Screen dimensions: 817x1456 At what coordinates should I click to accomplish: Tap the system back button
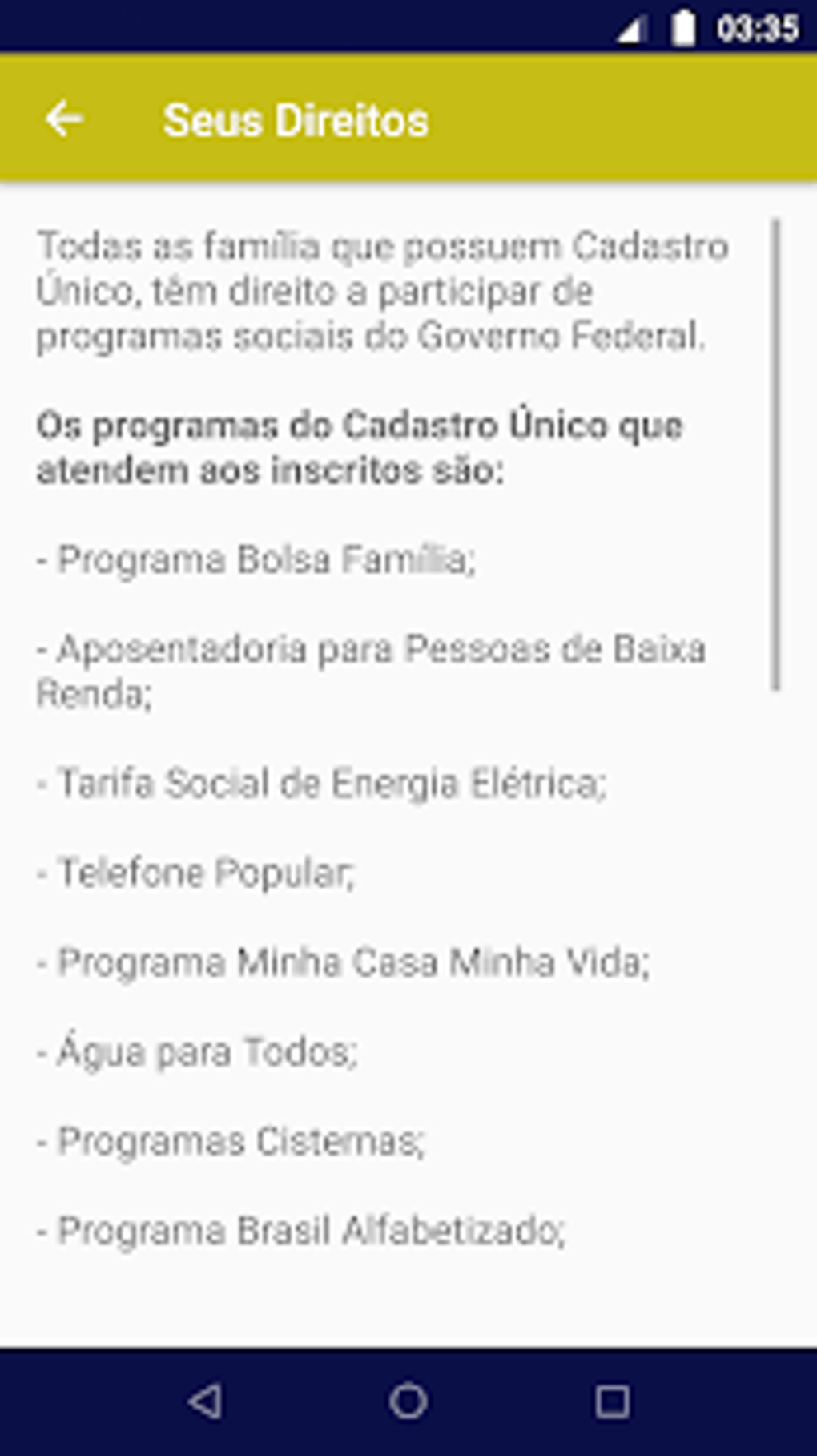click(x=205, y=1401)
